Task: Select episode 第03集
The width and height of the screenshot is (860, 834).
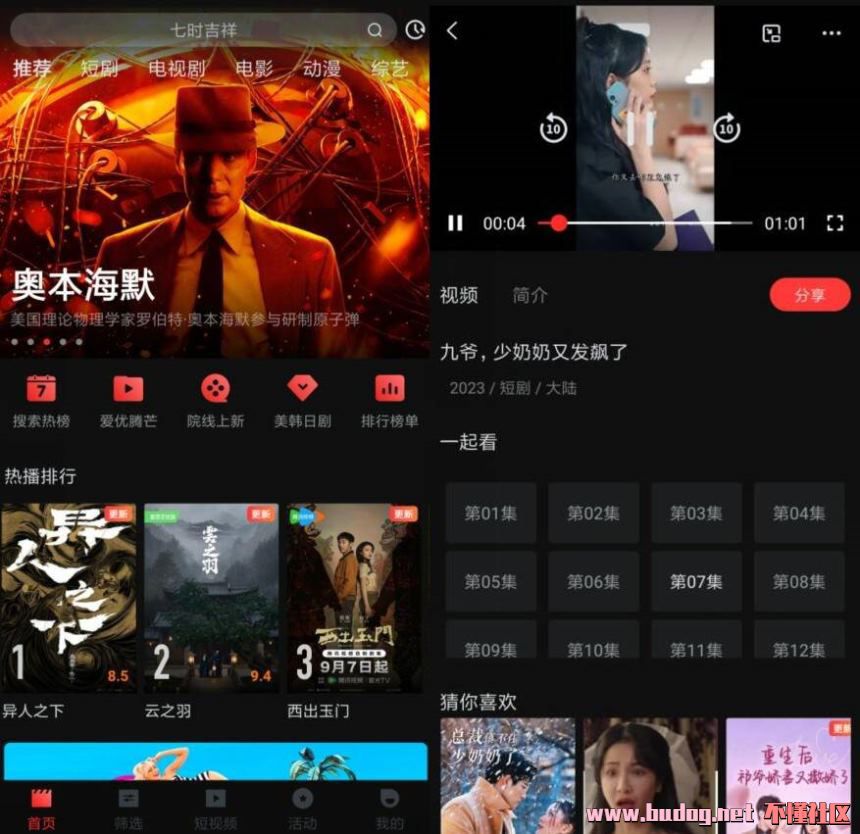Action: [x=696, y=513]
